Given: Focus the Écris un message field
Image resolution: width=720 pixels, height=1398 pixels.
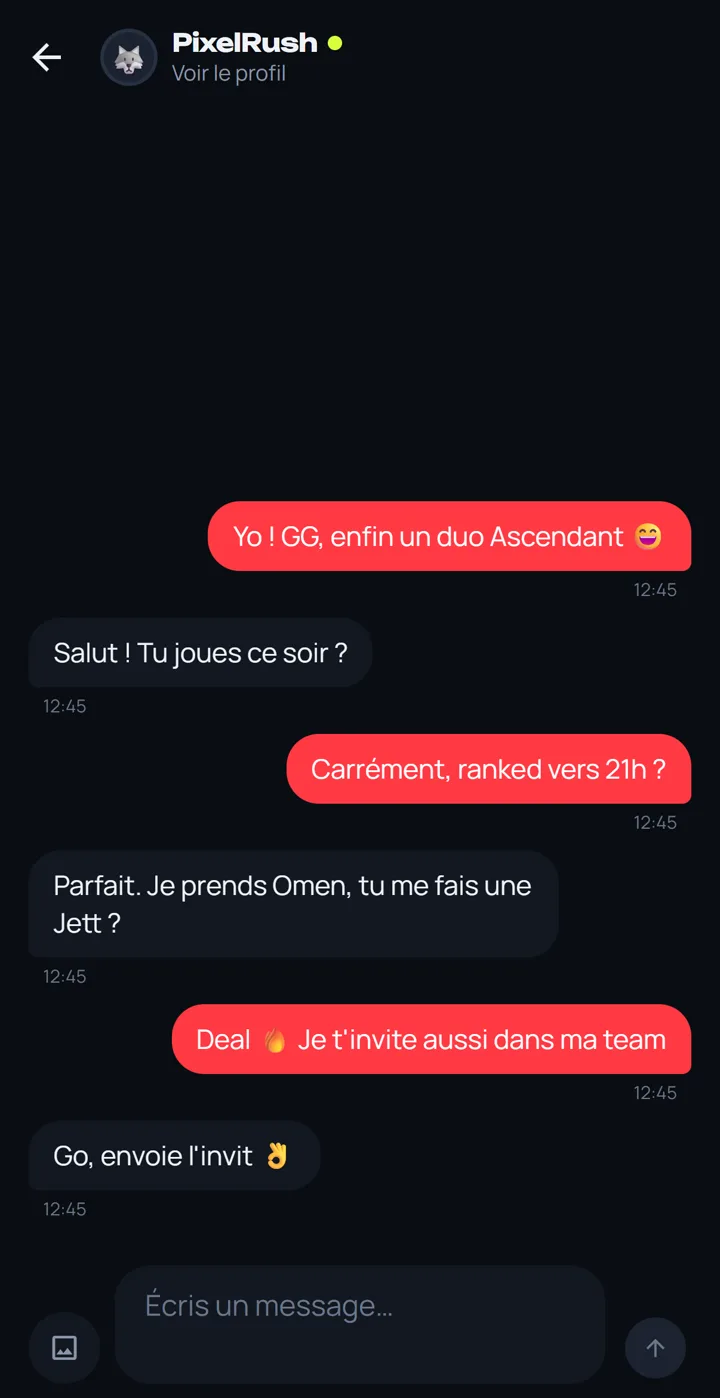Looking at the screenshot, I should 360,1325.
